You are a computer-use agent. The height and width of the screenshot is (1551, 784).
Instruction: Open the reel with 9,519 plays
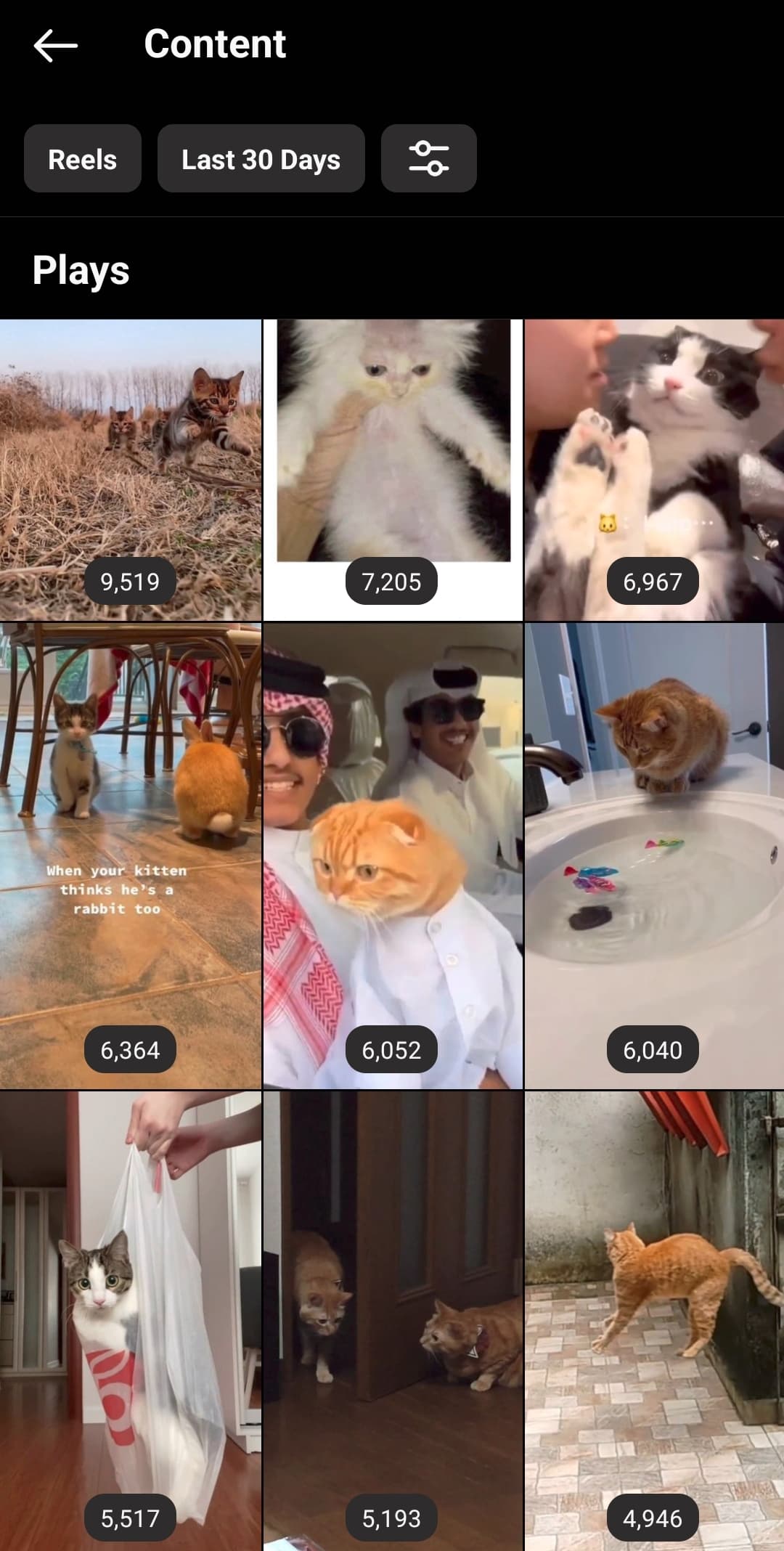tap(131, 470)
